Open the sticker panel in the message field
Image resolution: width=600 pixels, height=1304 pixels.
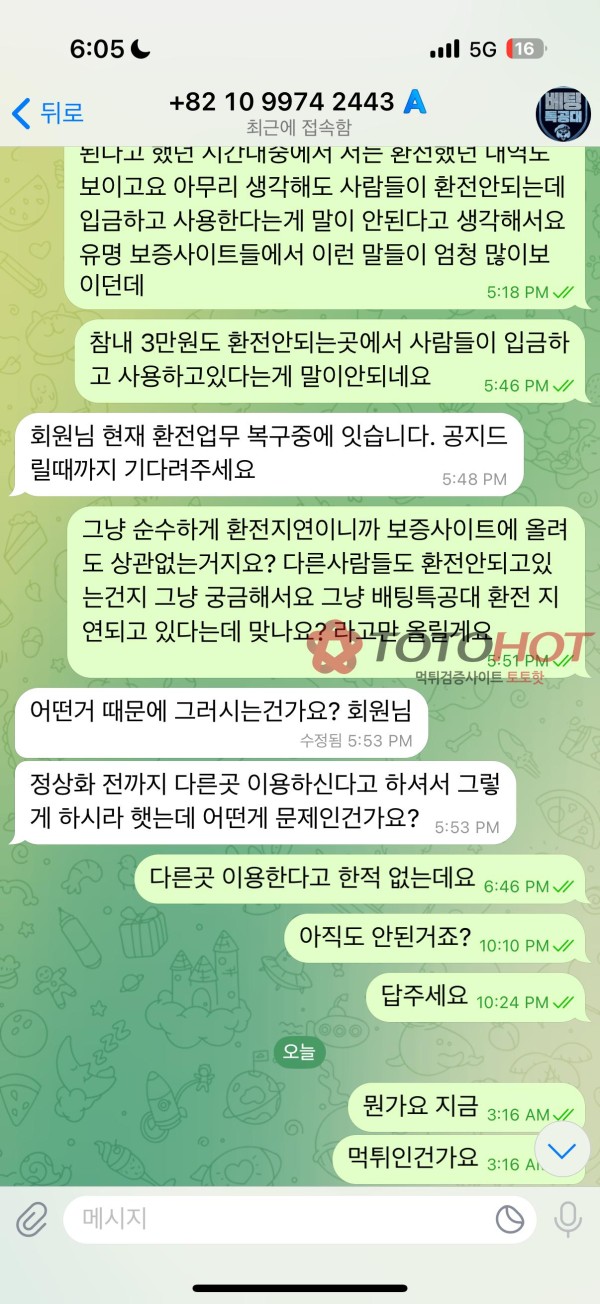tap(510, 1219)
